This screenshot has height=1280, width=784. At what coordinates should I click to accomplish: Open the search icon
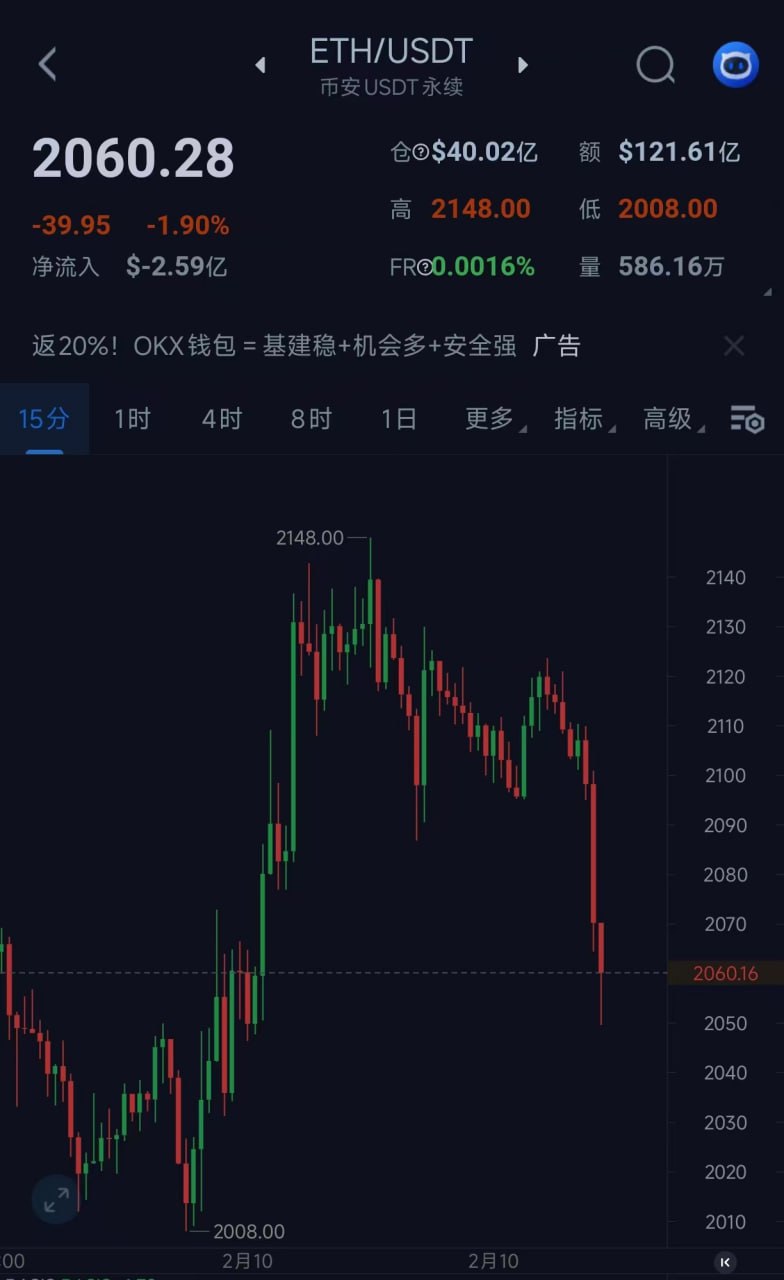click(656, 65)
